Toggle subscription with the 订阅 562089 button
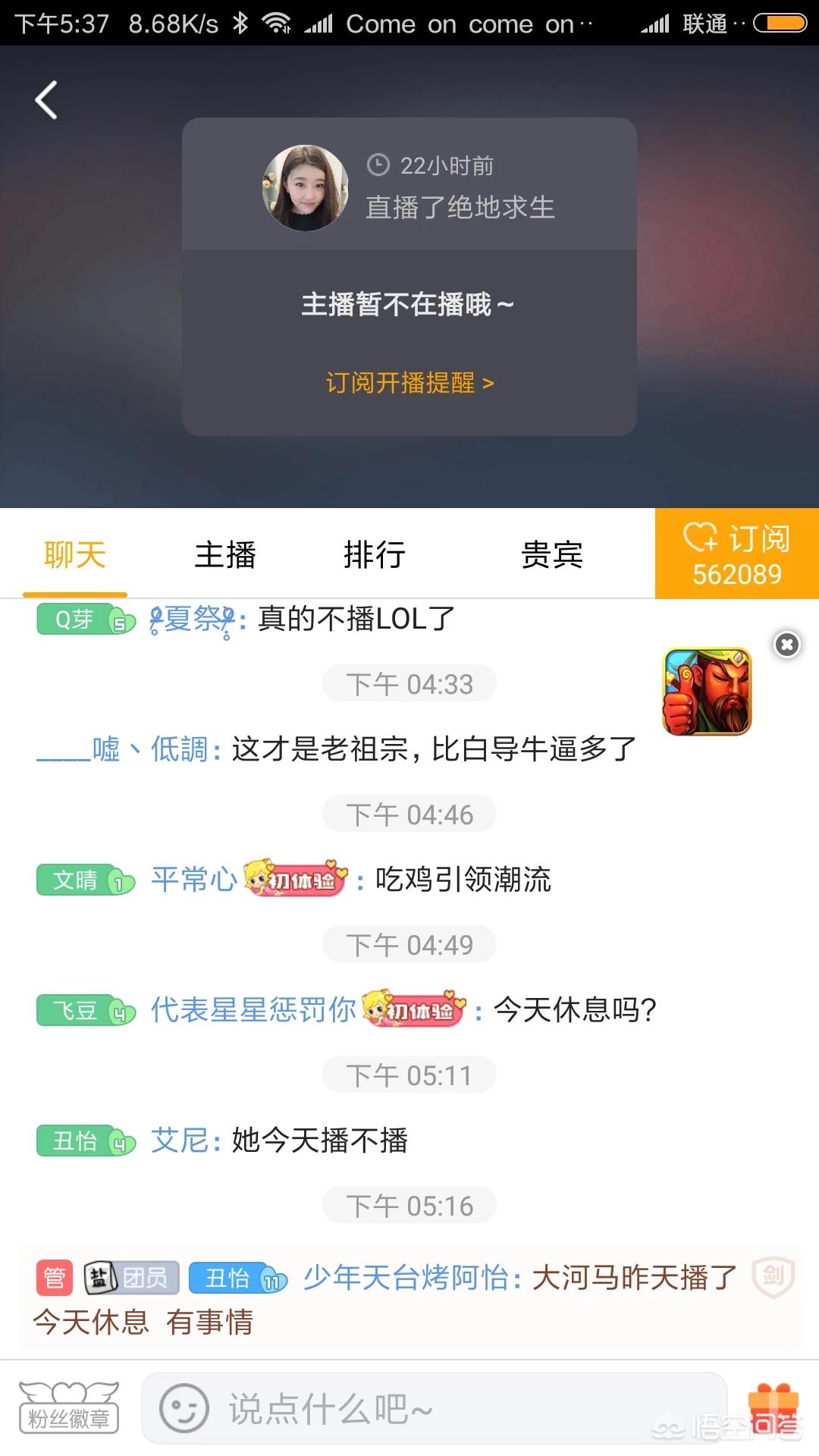The width and height of the screenshot is (819, 1456). [736, 554]
